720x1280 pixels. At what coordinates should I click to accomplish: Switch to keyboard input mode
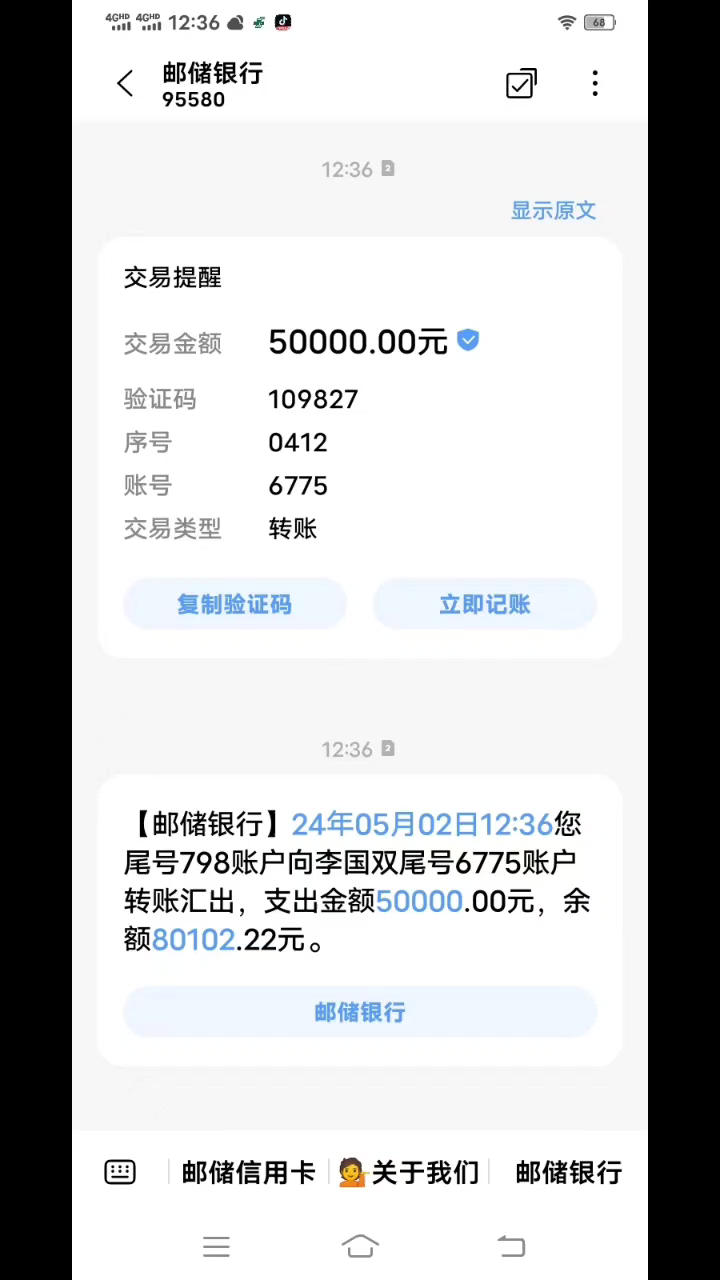click(x=120, y=1172)
